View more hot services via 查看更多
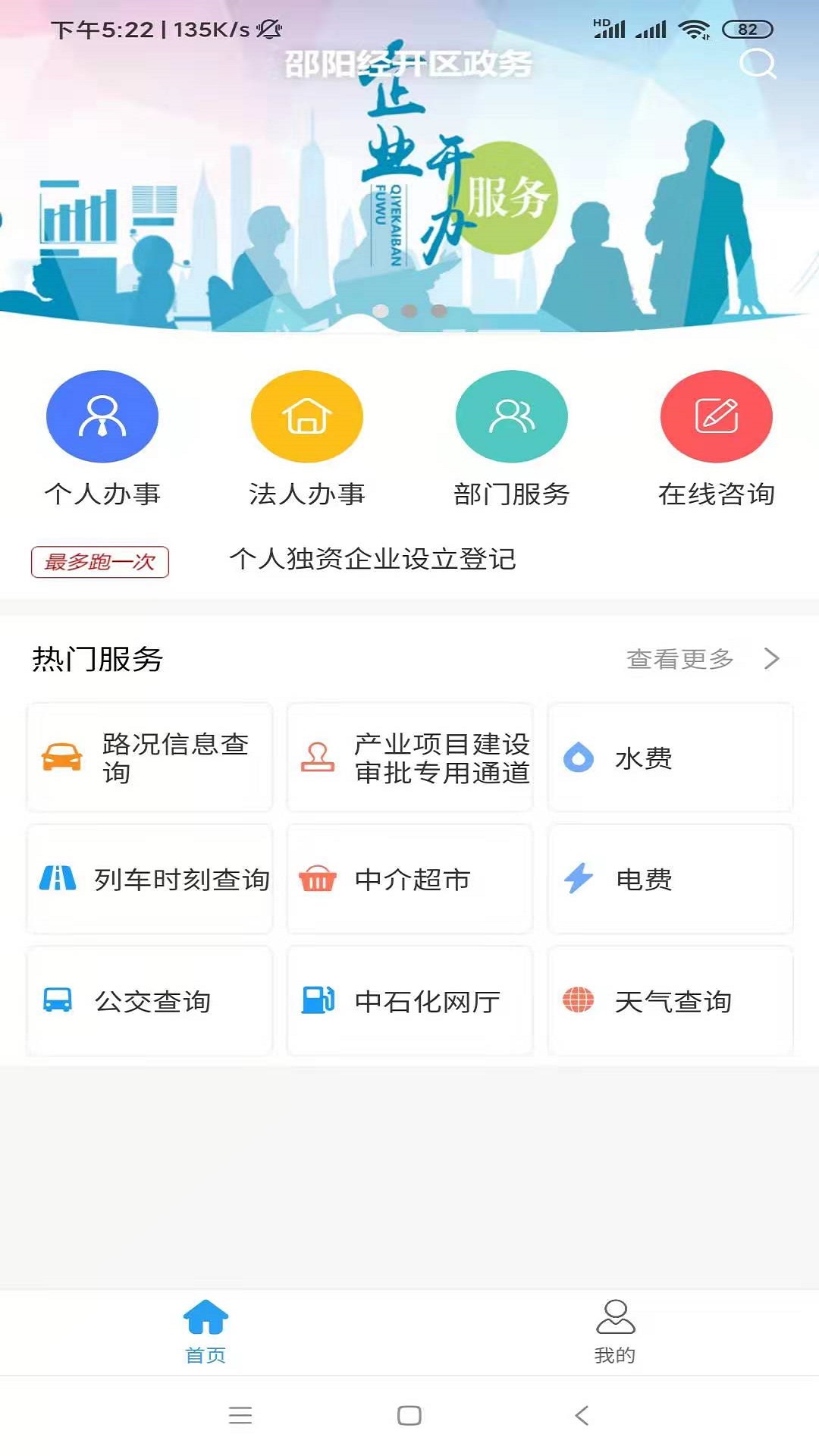The image size is (819, 1456). point(701,659)
